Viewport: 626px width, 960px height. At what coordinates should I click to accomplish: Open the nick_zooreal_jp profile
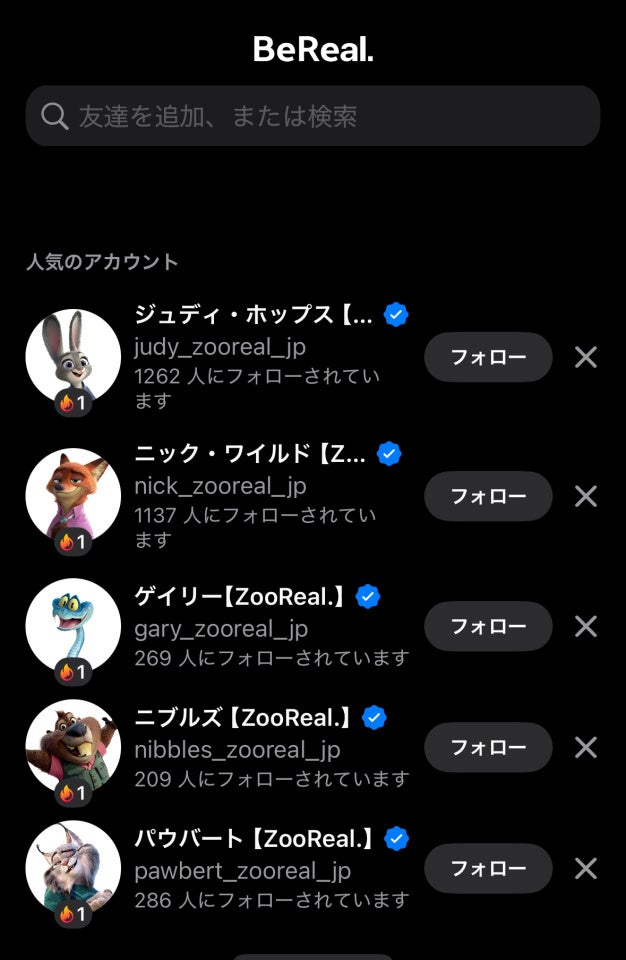pyautogui.click(x=73, y=496)
